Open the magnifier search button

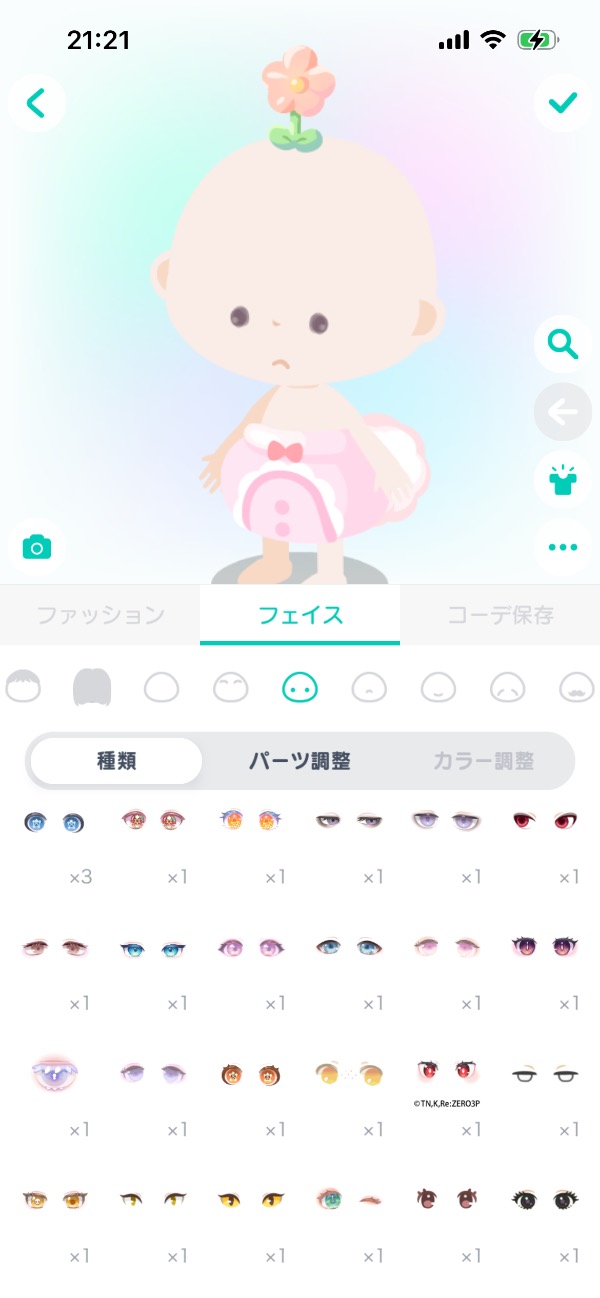click(x=563, y=345)
